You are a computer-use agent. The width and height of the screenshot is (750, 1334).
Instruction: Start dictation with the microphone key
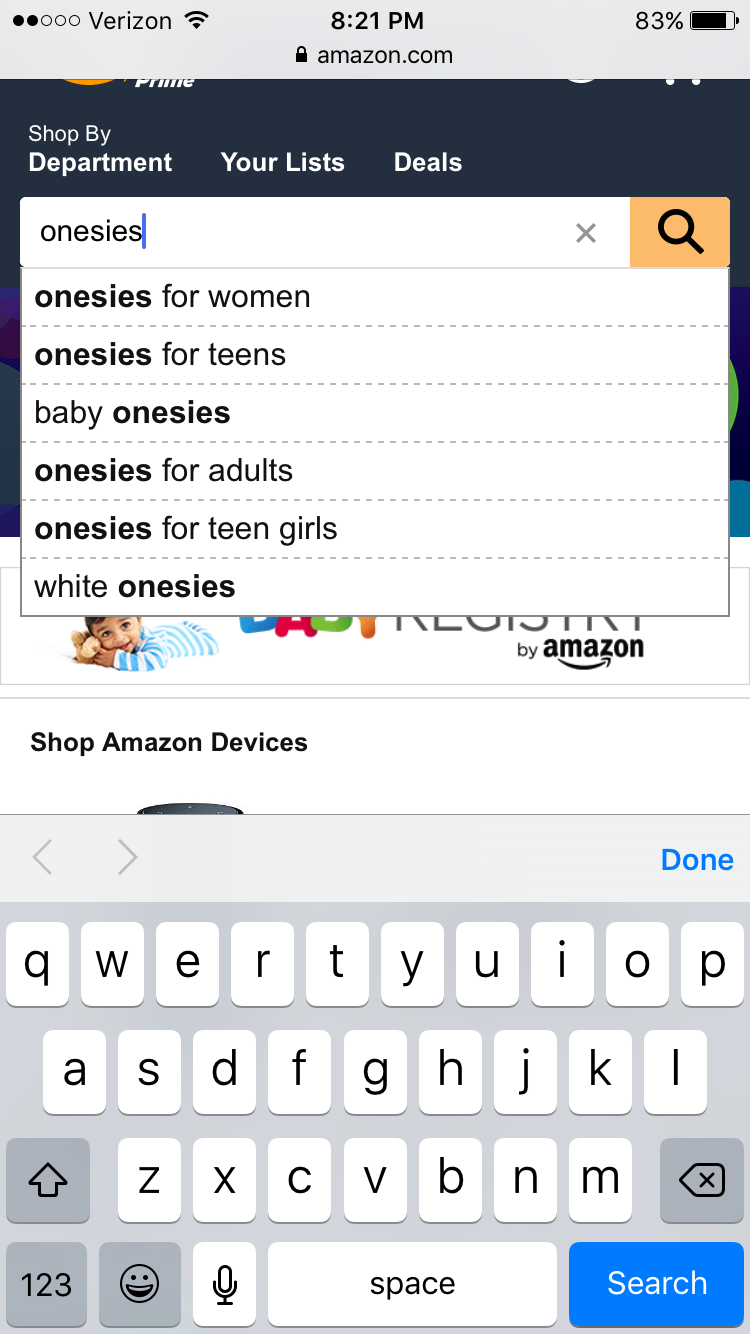[x=225, y=1284]
